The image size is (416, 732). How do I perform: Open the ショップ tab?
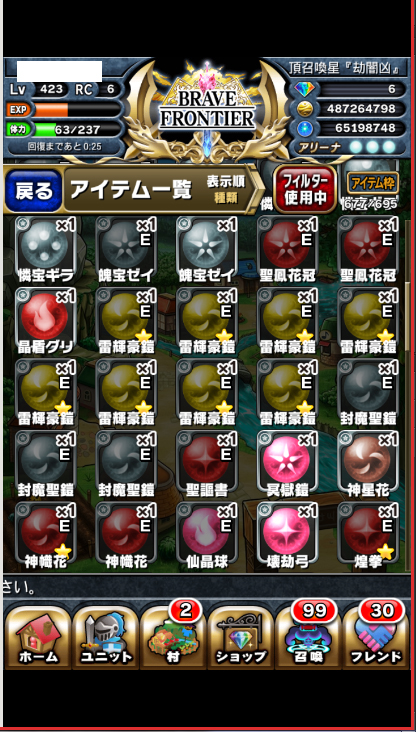(241, 637)
